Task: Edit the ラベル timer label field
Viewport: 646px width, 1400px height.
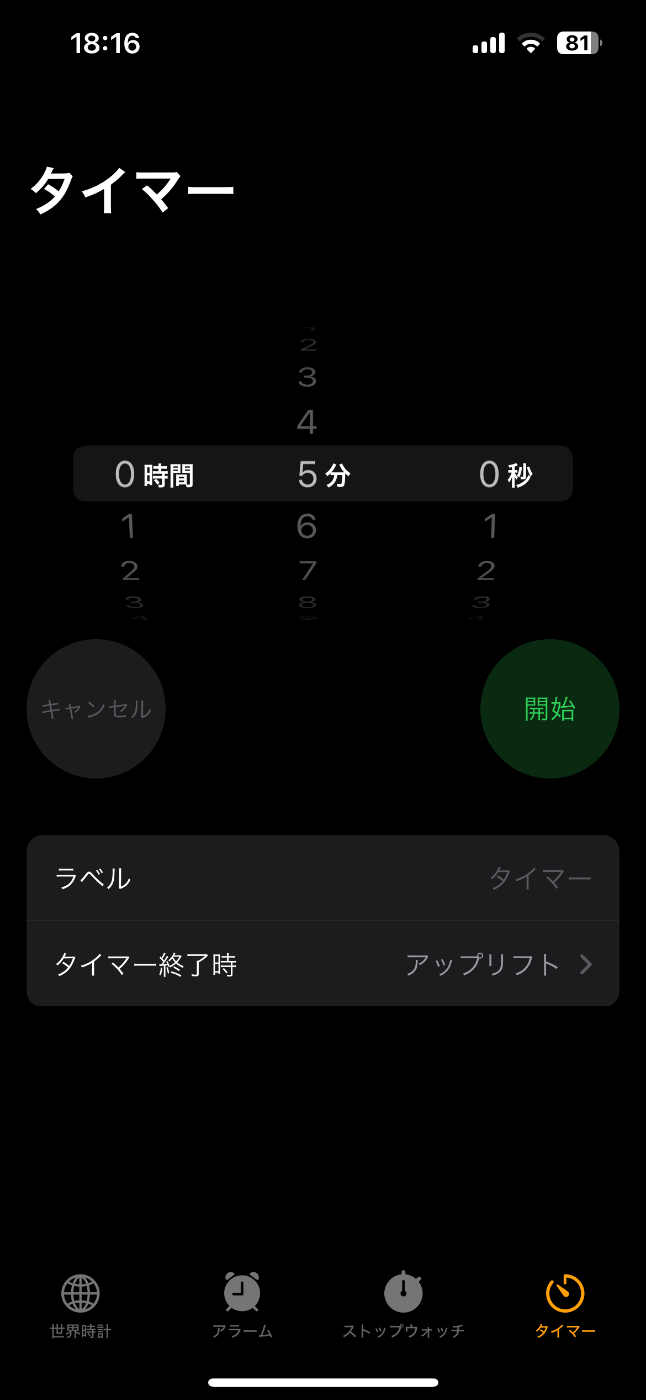Action: [x=323, y=878]
